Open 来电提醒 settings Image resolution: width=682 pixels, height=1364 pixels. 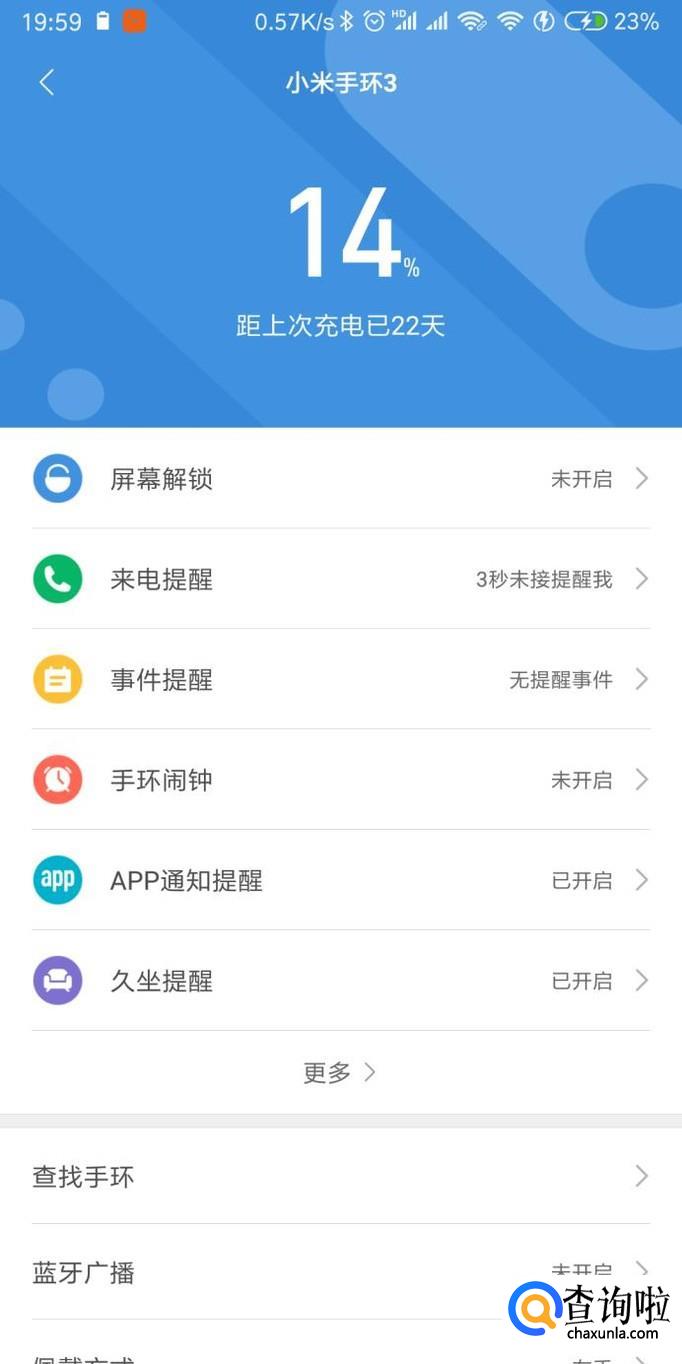[340, 579]
